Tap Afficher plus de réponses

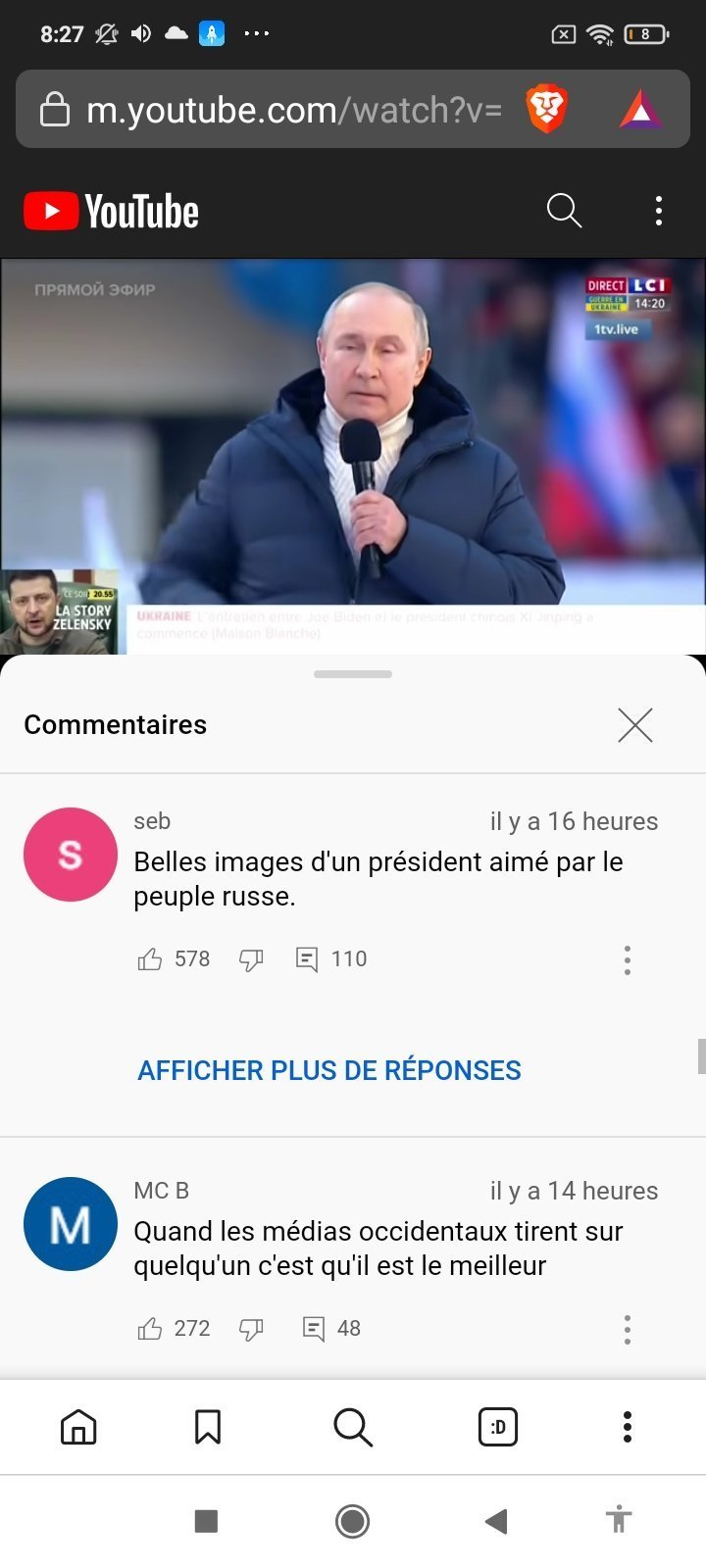tap(329, 1070)
